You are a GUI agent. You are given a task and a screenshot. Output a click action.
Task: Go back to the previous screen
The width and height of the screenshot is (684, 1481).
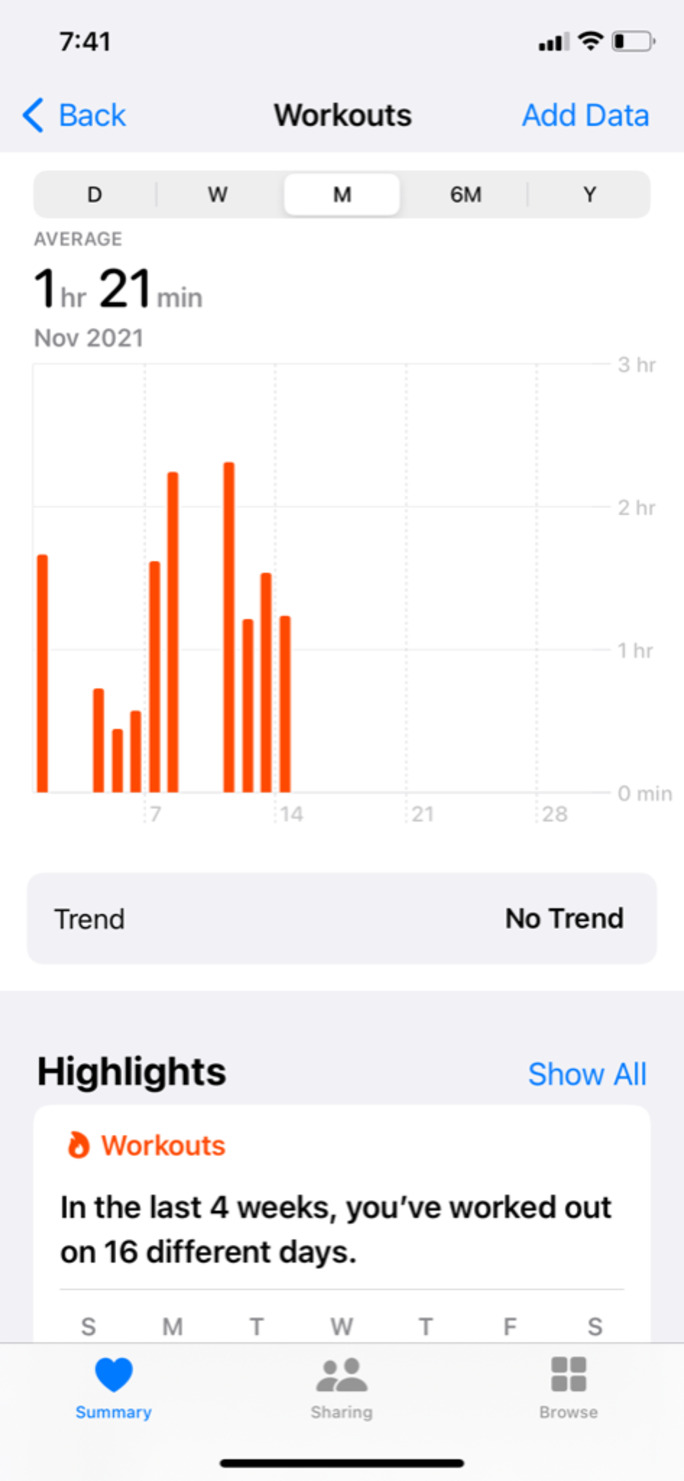point(74,115)
